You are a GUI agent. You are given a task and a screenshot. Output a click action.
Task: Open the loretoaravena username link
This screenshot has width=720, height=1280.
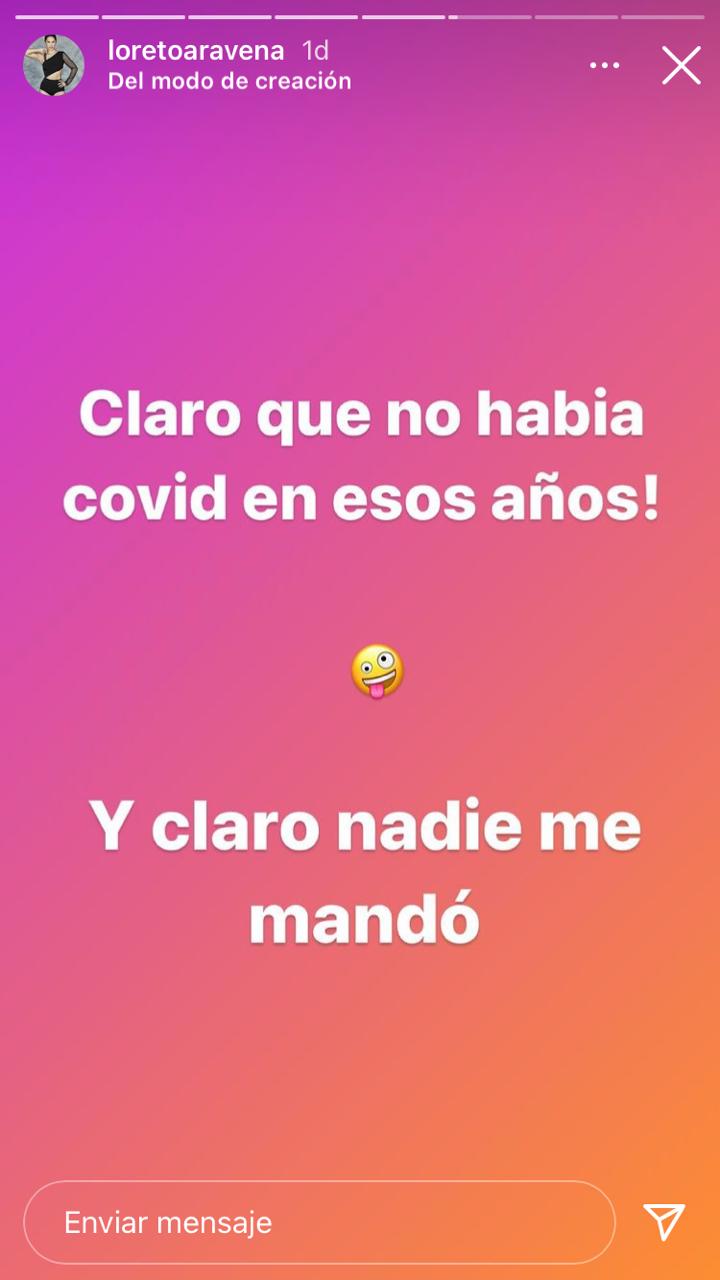pos(196,50)
